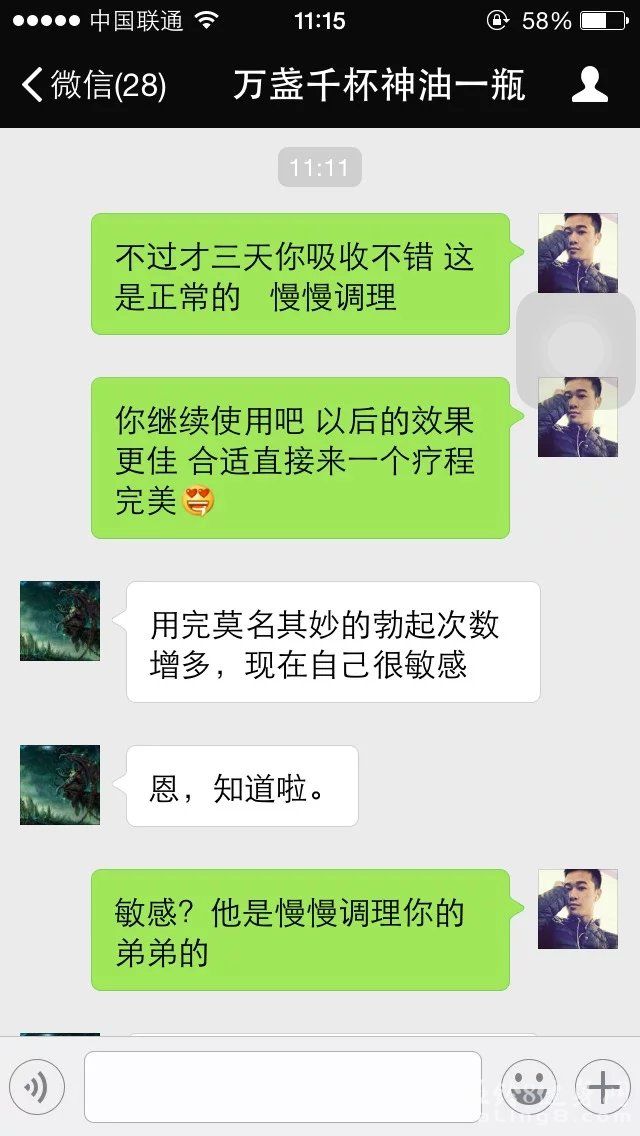Open the emoji sticker panel

tap(528, 1086)
